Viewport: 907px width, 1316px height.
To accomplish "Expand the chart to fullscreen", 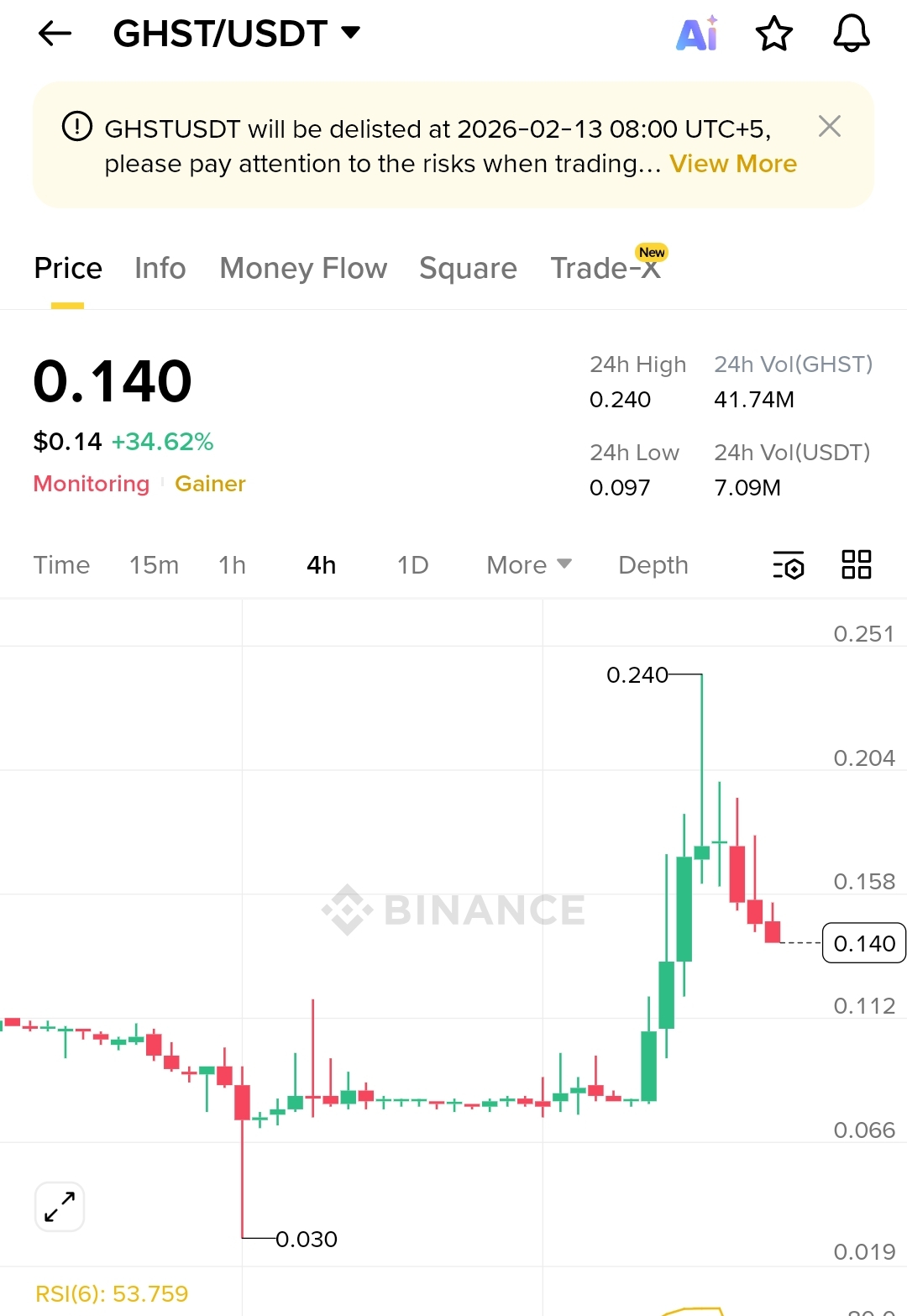I will coord(60,1207).
